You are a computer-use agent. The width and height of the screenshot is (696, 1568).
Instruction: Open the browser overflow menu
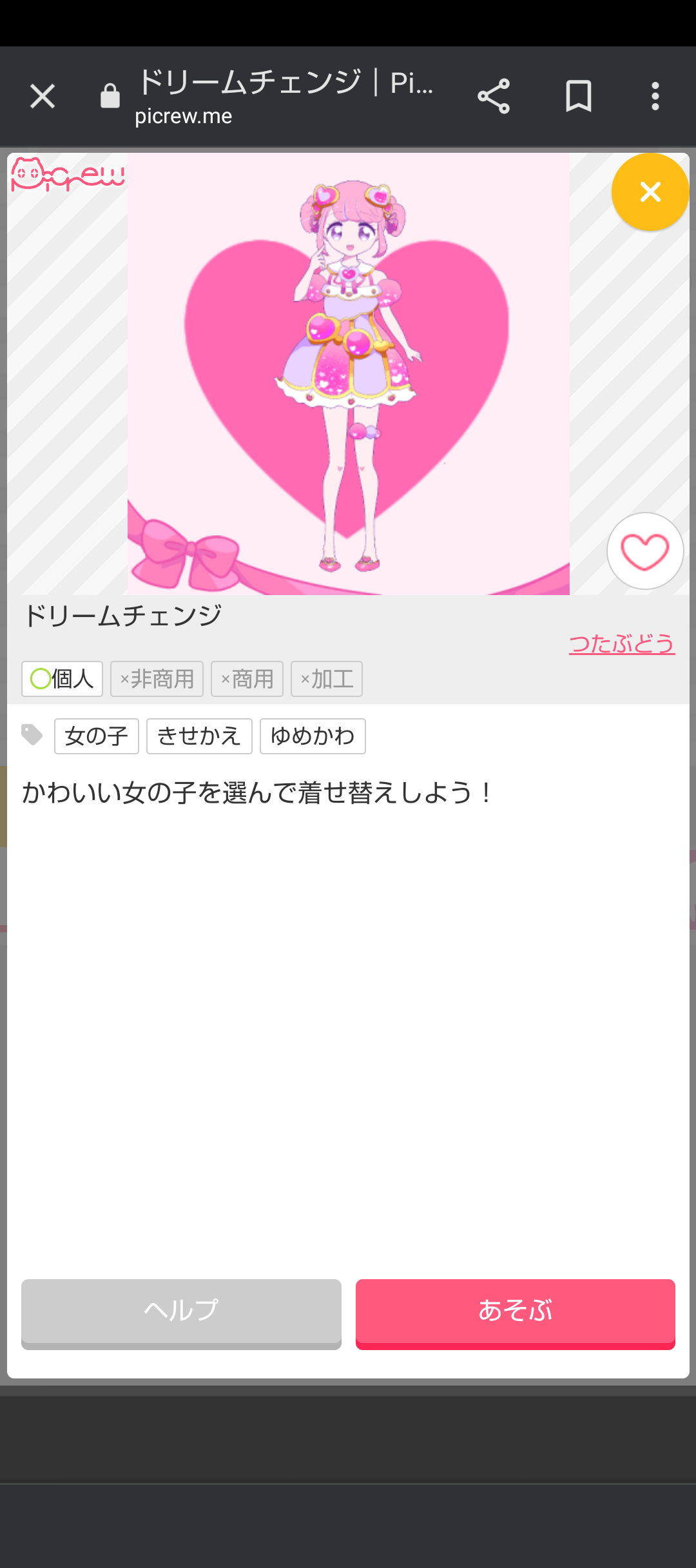point(655,97)
